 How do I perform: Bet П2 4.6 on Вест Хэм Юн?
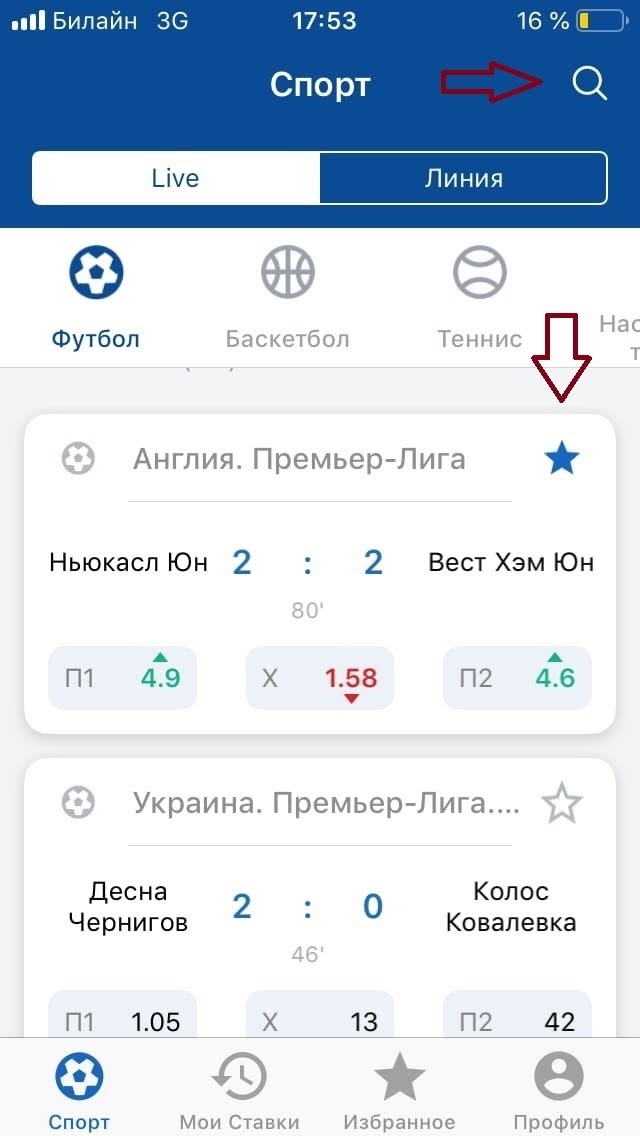[518, 678]
